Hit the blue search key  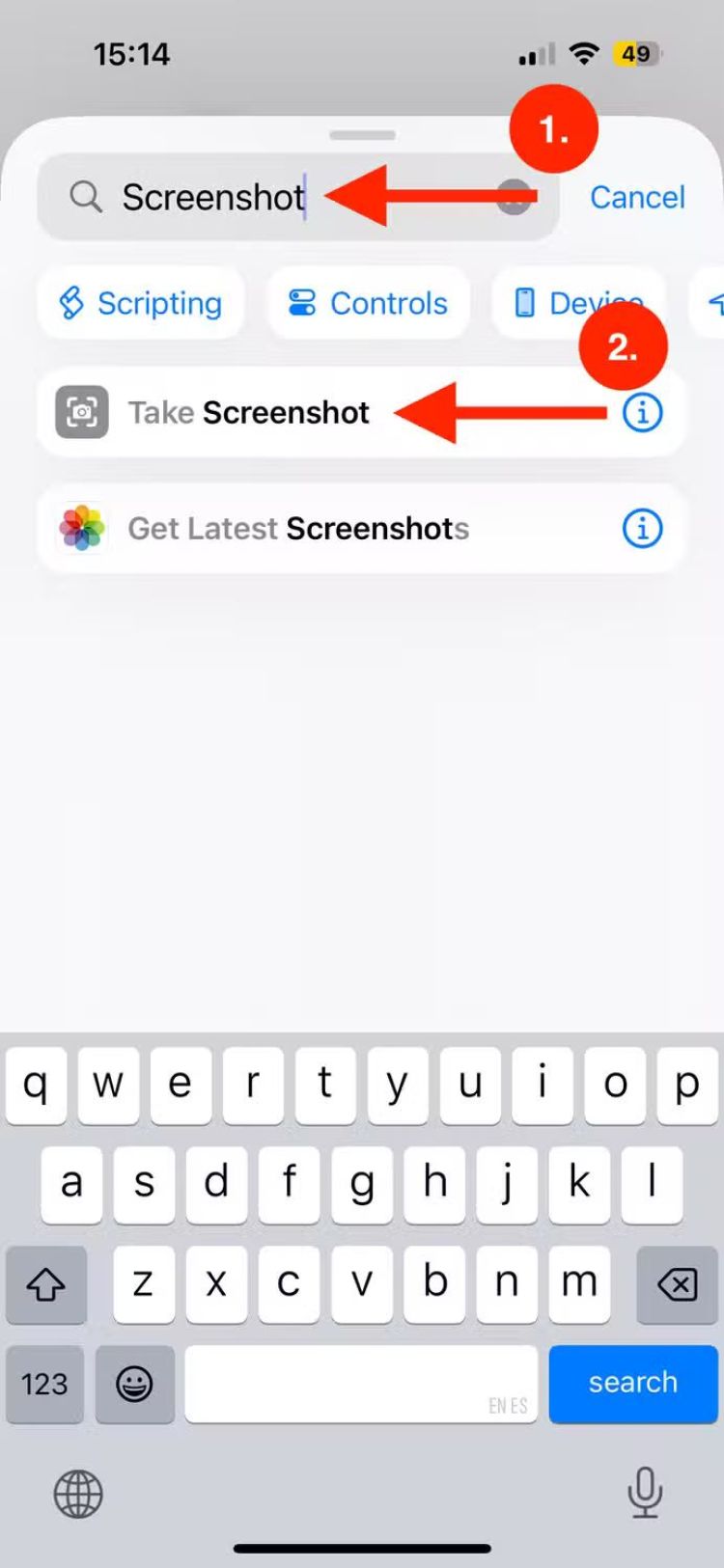tap(633, 1383)
